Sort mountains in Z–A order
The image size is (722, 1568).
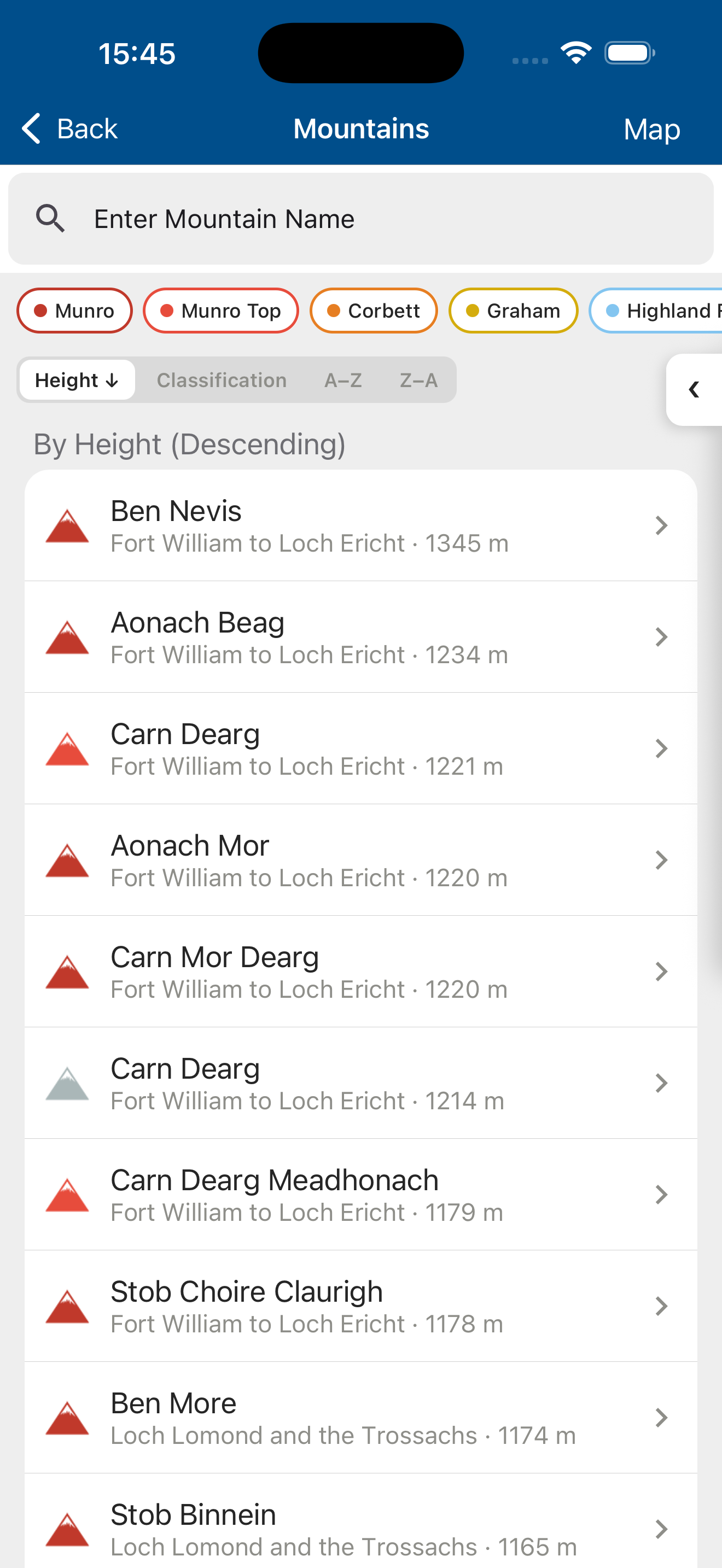point(419,381)
